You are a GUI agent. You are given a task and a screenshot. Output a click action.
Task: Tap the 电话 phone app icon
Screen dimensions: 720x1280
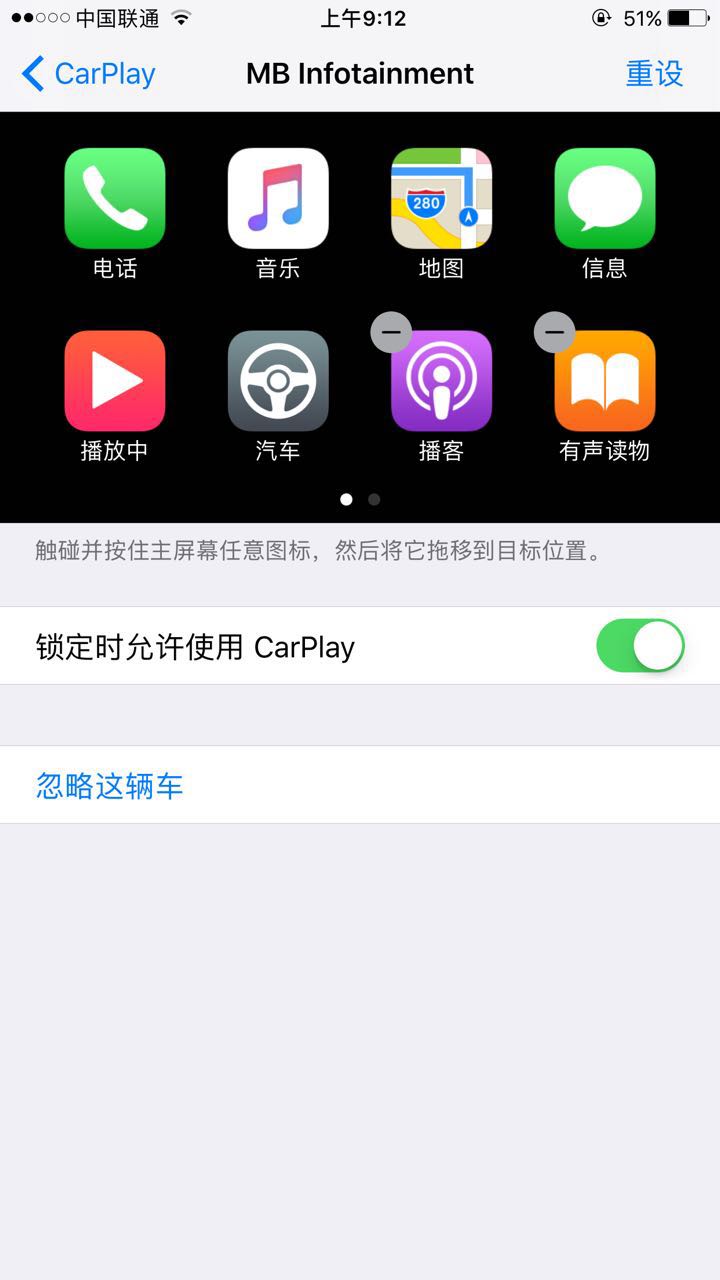point(114,198)
